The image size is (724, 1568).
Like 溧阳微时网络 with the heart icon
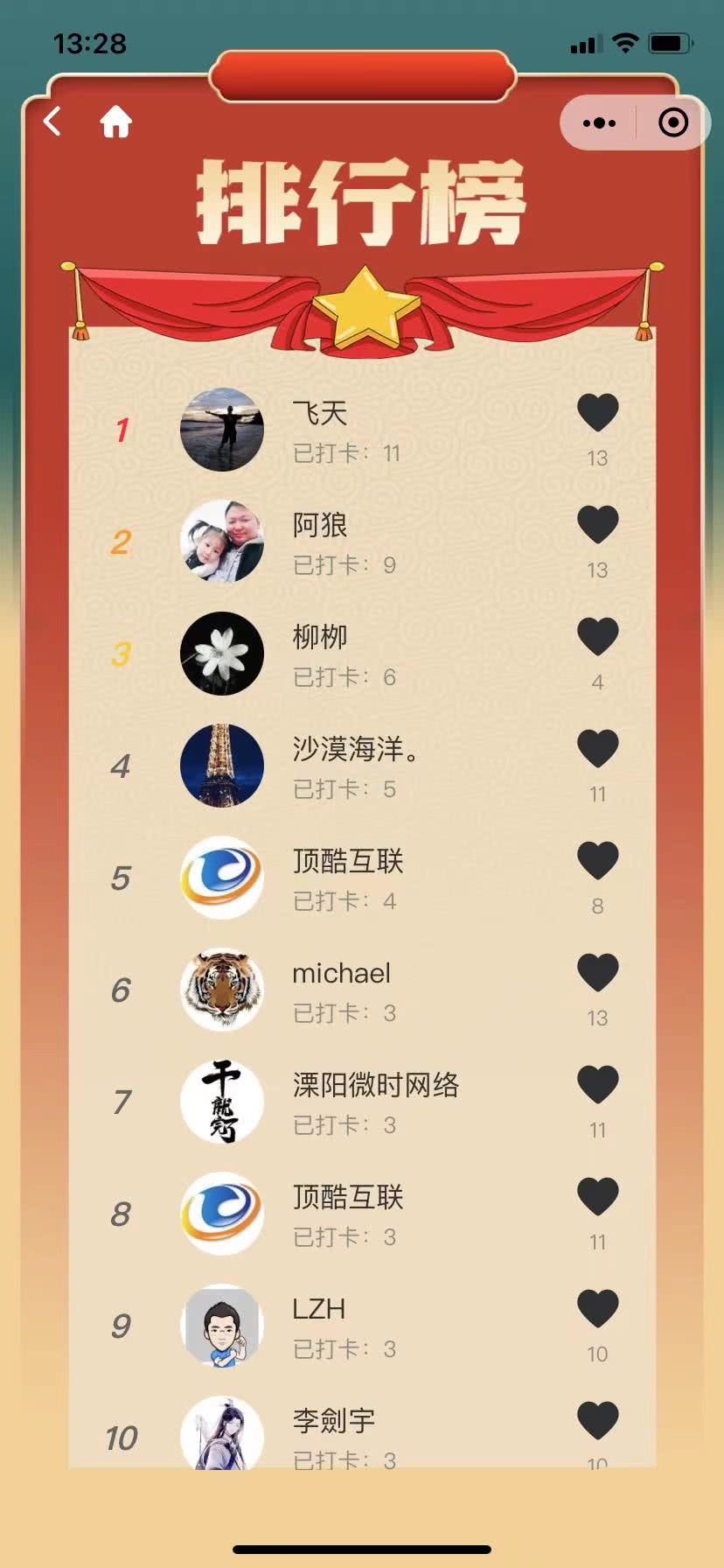[597, 1084]
